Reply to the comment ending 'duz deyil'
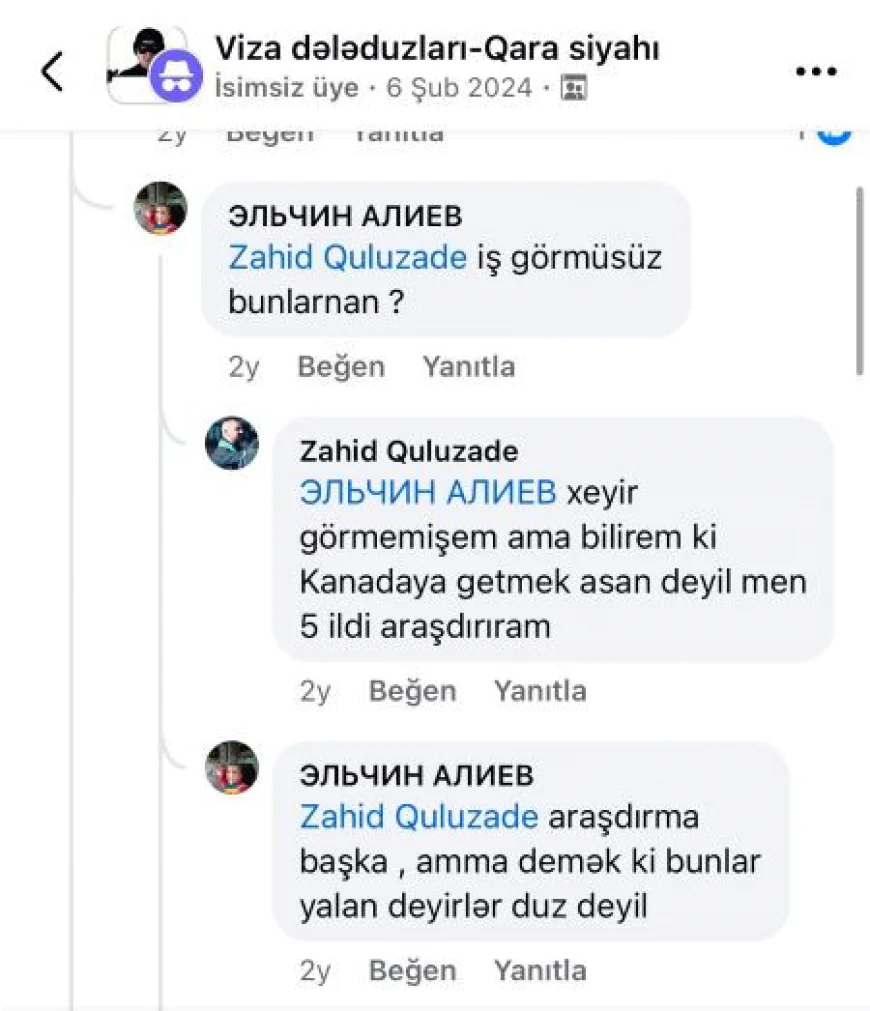The height and width of the screenshot is (1011, 870). pyautogui.click(x=540, y=970)
